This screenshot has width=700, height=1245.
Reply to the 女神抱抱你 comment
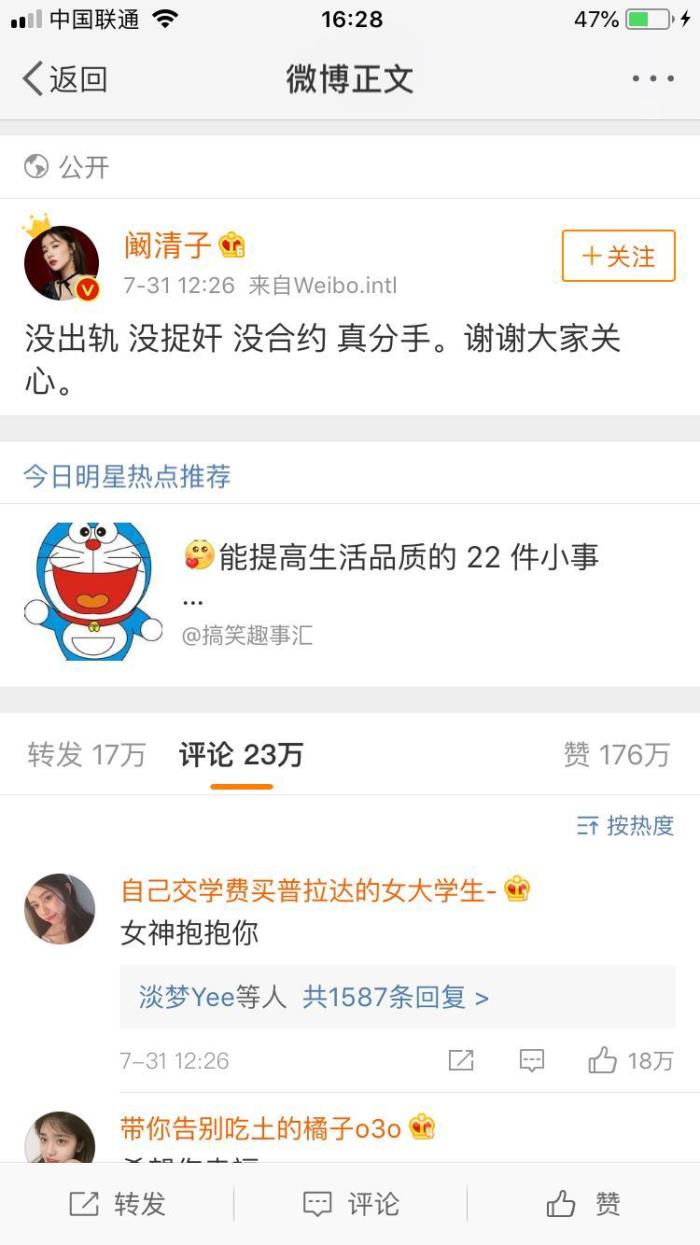point(532,1061)
